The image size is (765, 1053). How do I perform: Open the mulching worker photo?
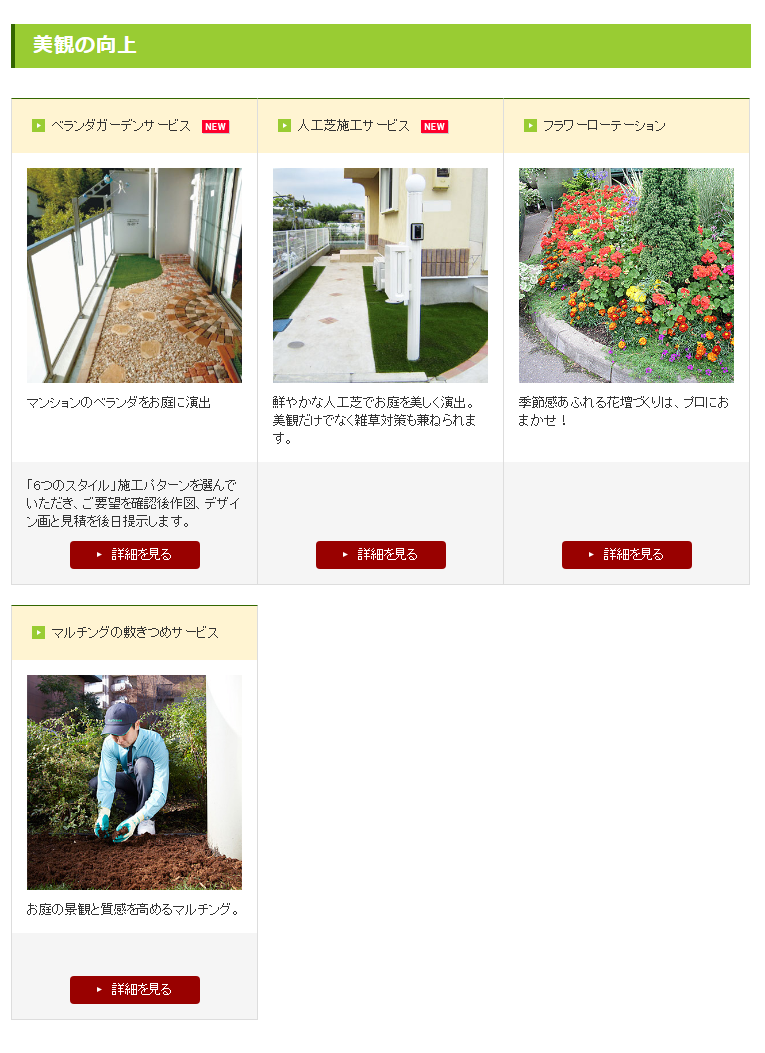[x=134, y=782]
